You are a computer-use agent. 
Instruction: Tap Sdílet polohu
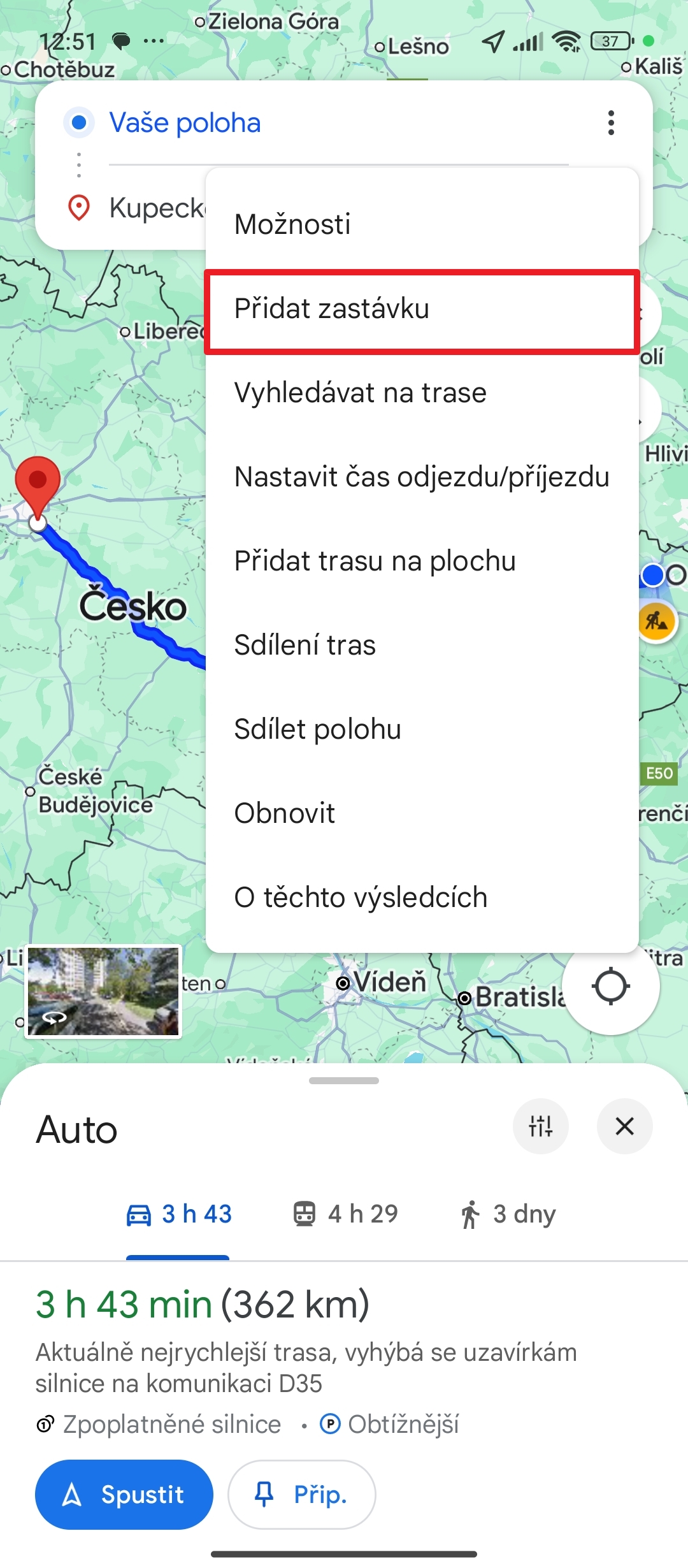point(422,729)
